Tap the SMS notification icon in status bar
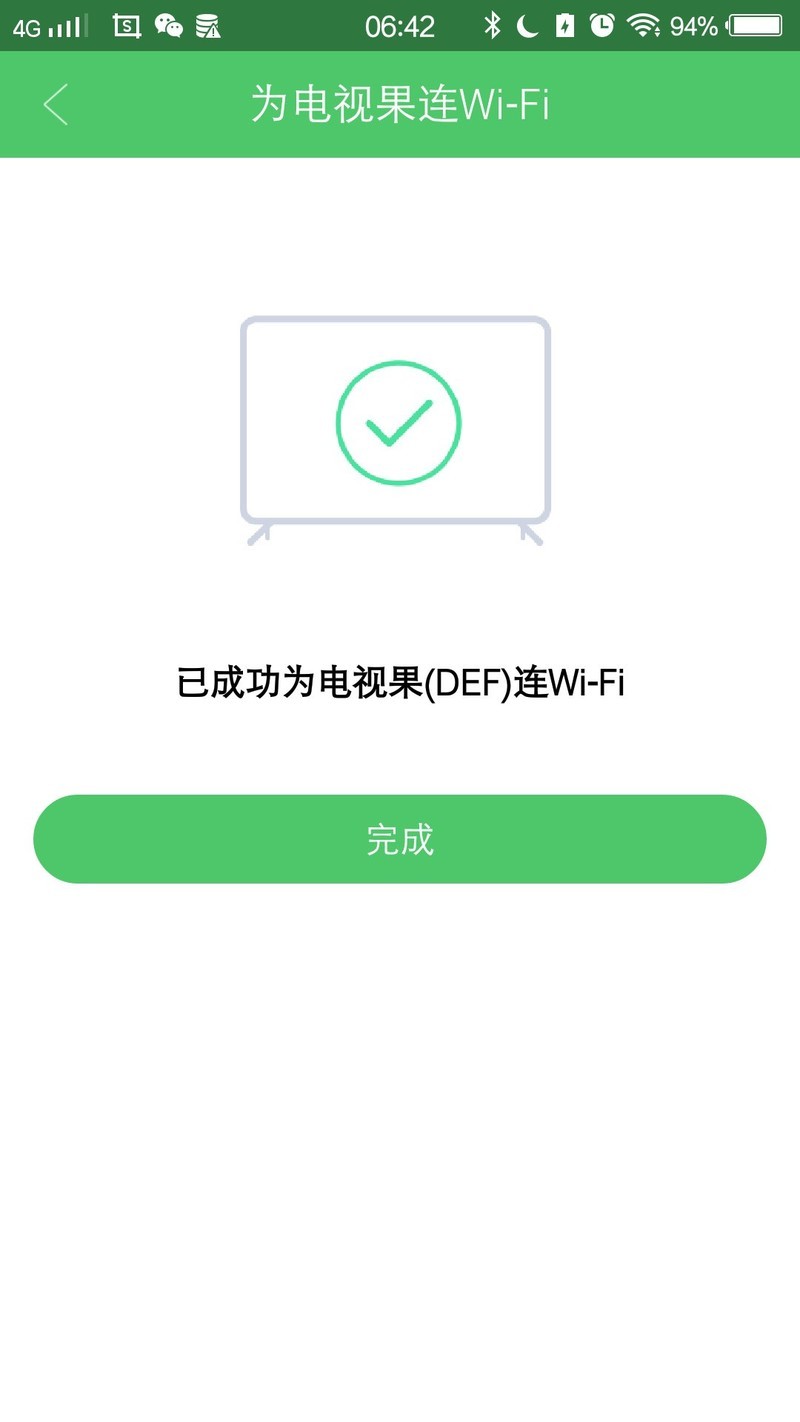 tap(127, 24)
